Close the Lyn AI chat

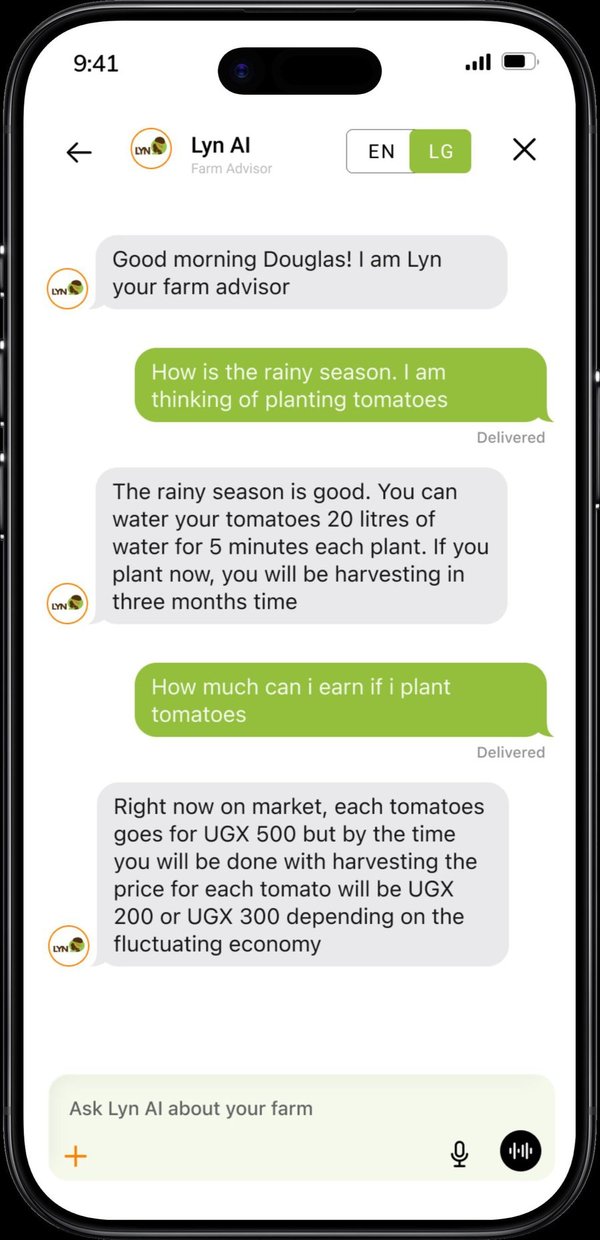(x=524, y=150)
